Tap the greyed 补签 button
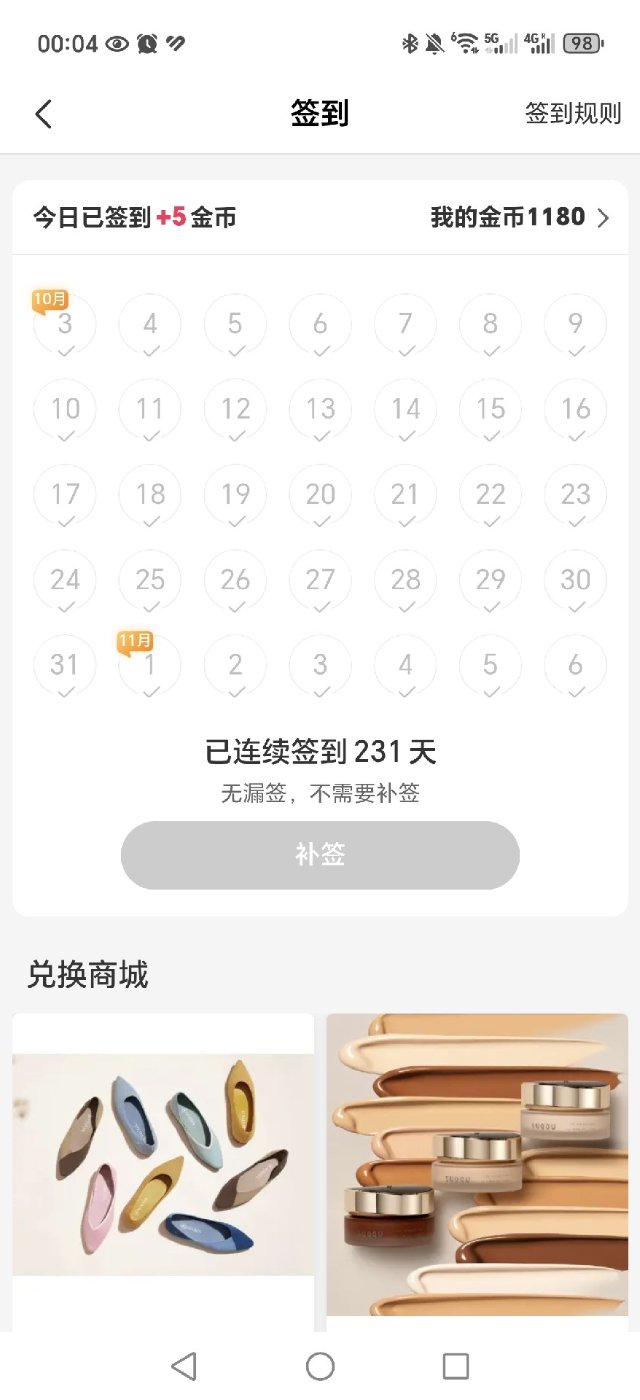The image size is (640, 1400). 320,855
